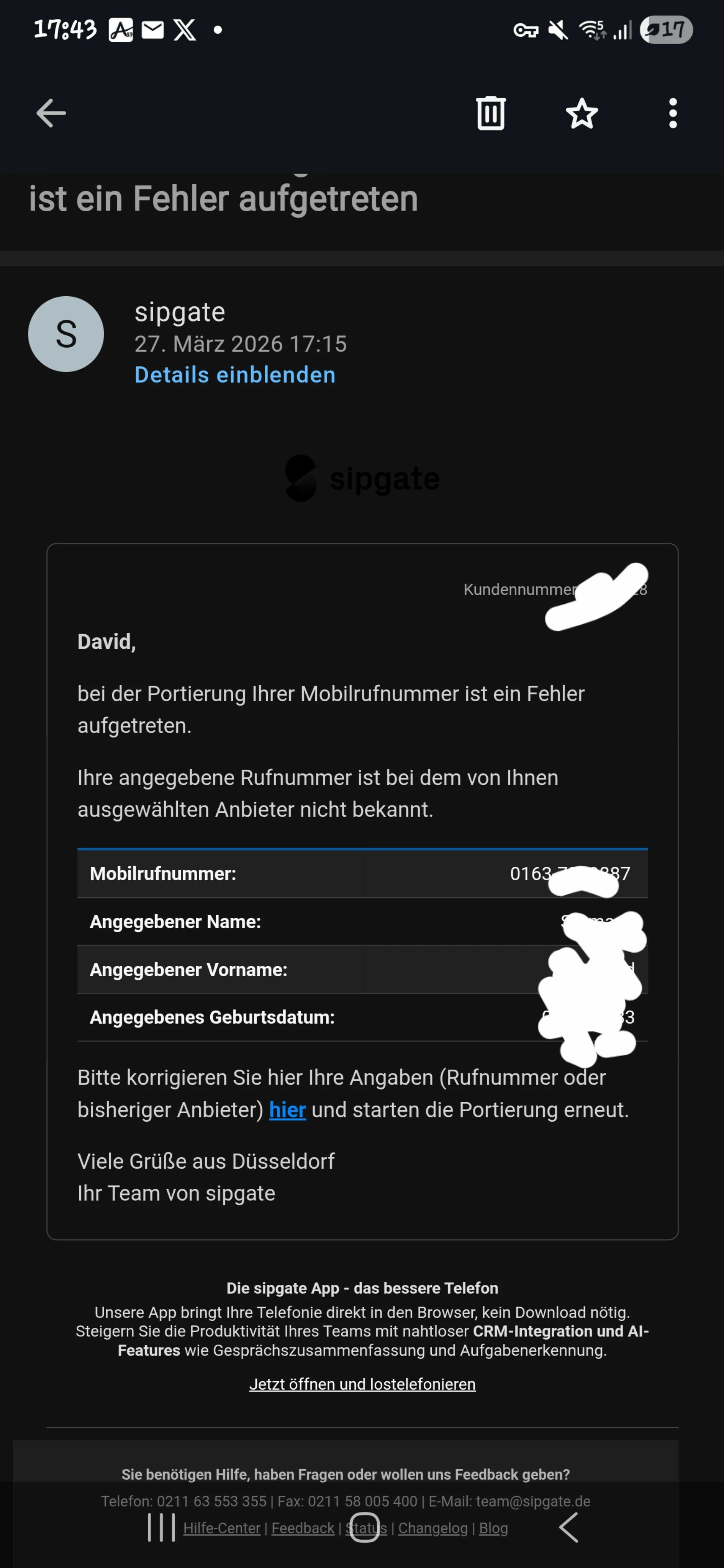Screen dimensions: 724x1568
Task: Open 'Jetzt öffnen und lostelefonieren' link
Action: click(x=362, y=1383)
